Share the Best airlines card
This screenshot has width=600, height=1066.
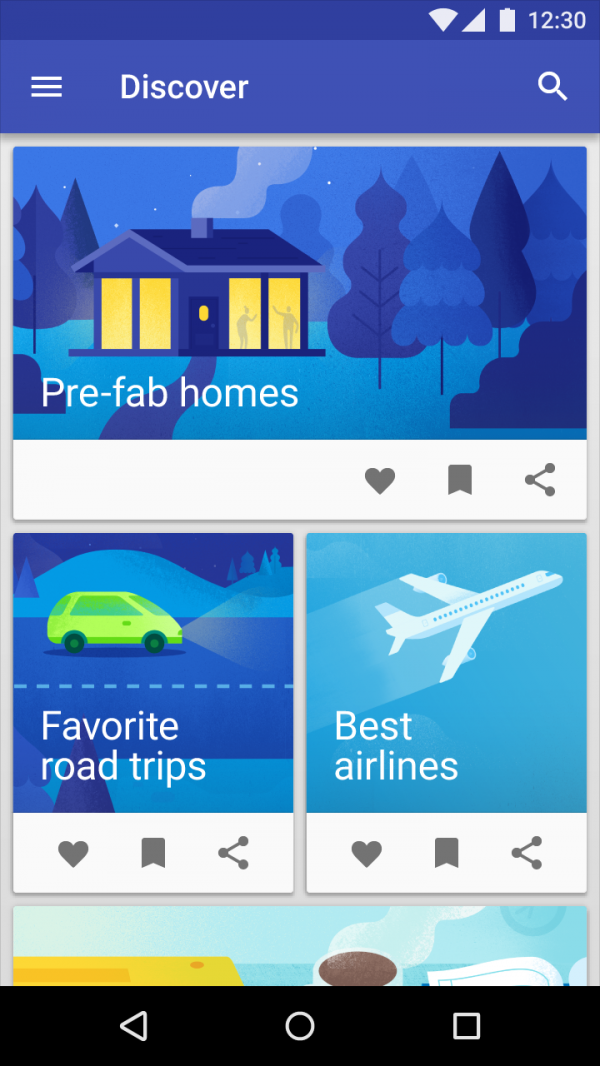point(527,853)
